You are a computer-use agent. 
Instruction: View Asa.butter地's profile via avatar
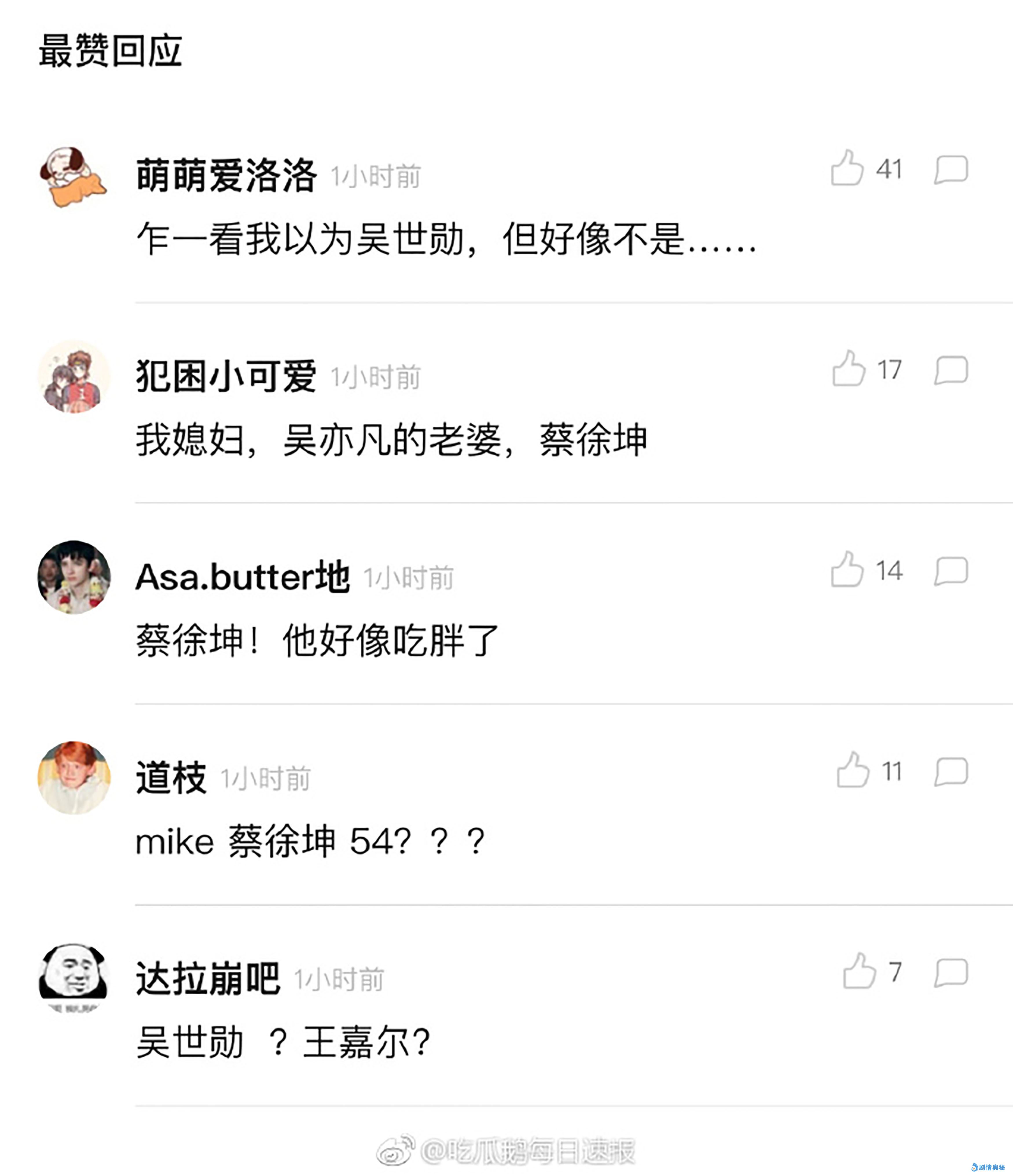[x=74, y=577]
